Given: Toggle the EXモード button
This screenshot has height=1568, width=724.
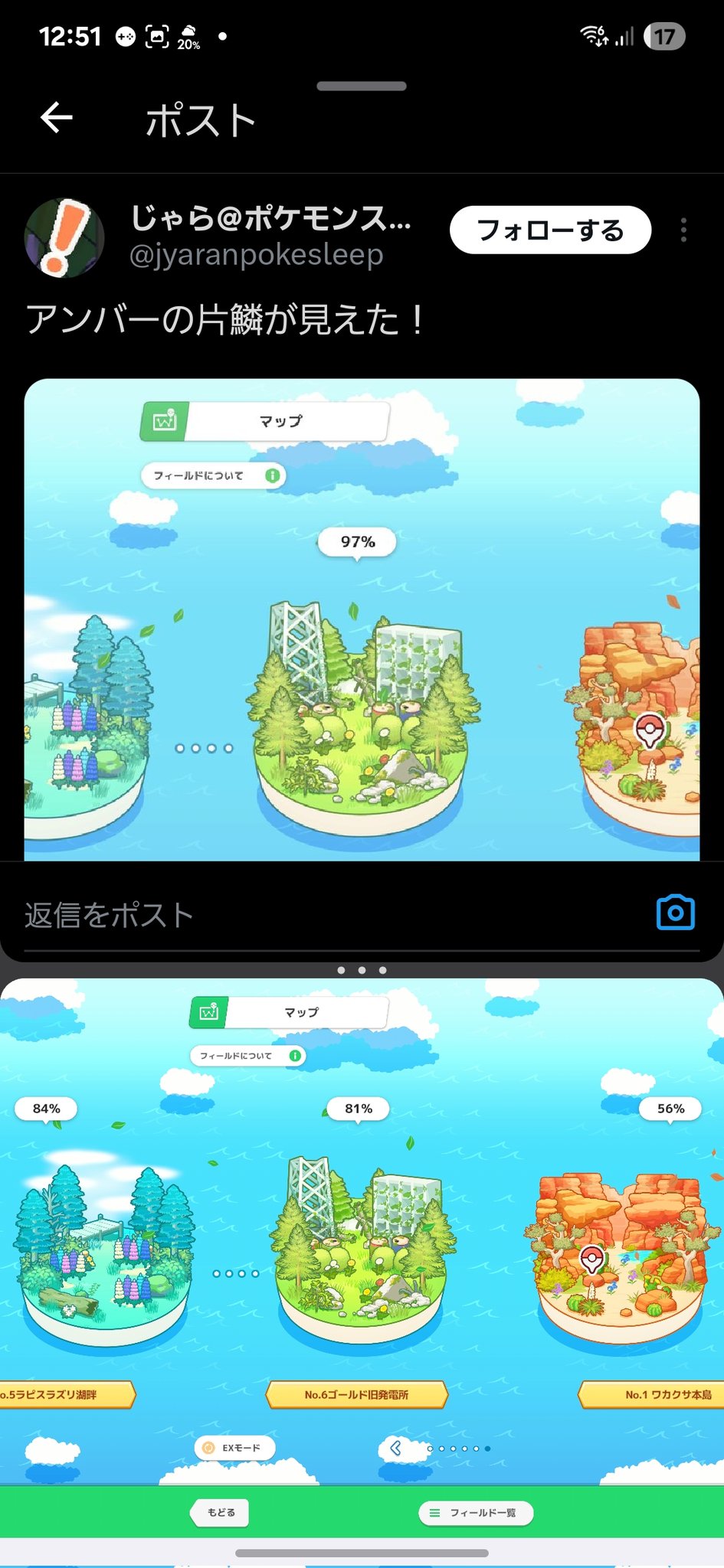Looking at the screenshot, I should [234, 1448].
